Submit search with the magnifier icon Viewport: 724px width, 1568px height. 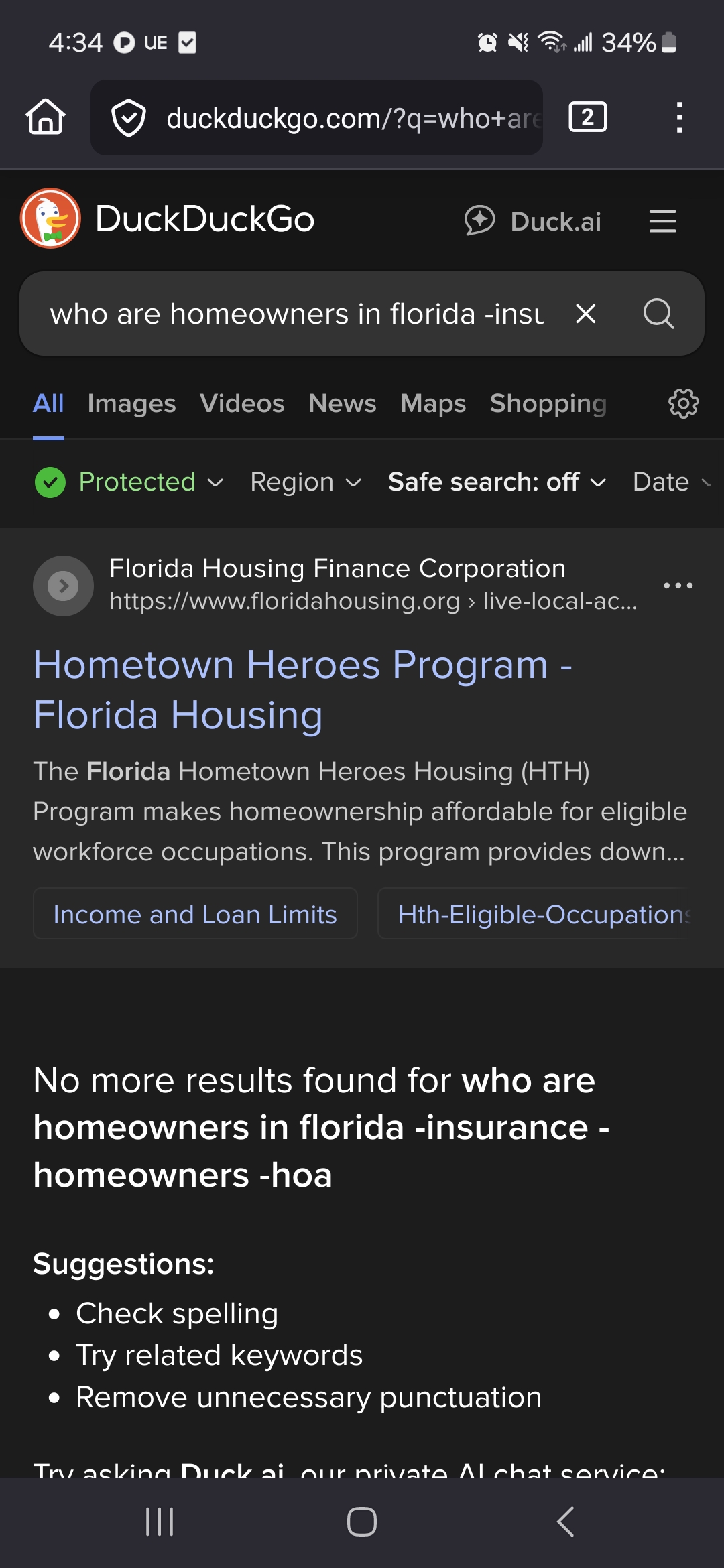[658, 314]
